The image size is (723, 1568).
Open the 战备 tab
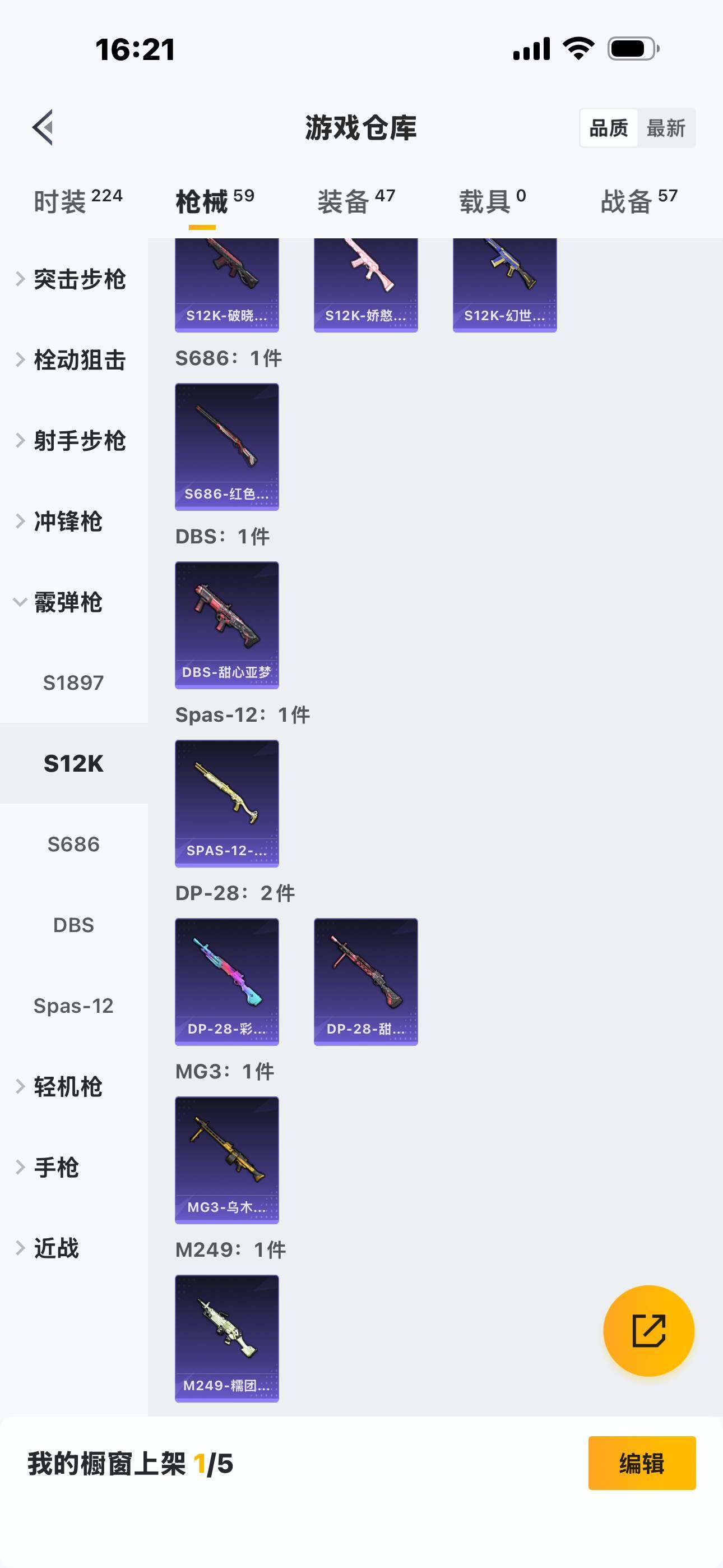638,201
